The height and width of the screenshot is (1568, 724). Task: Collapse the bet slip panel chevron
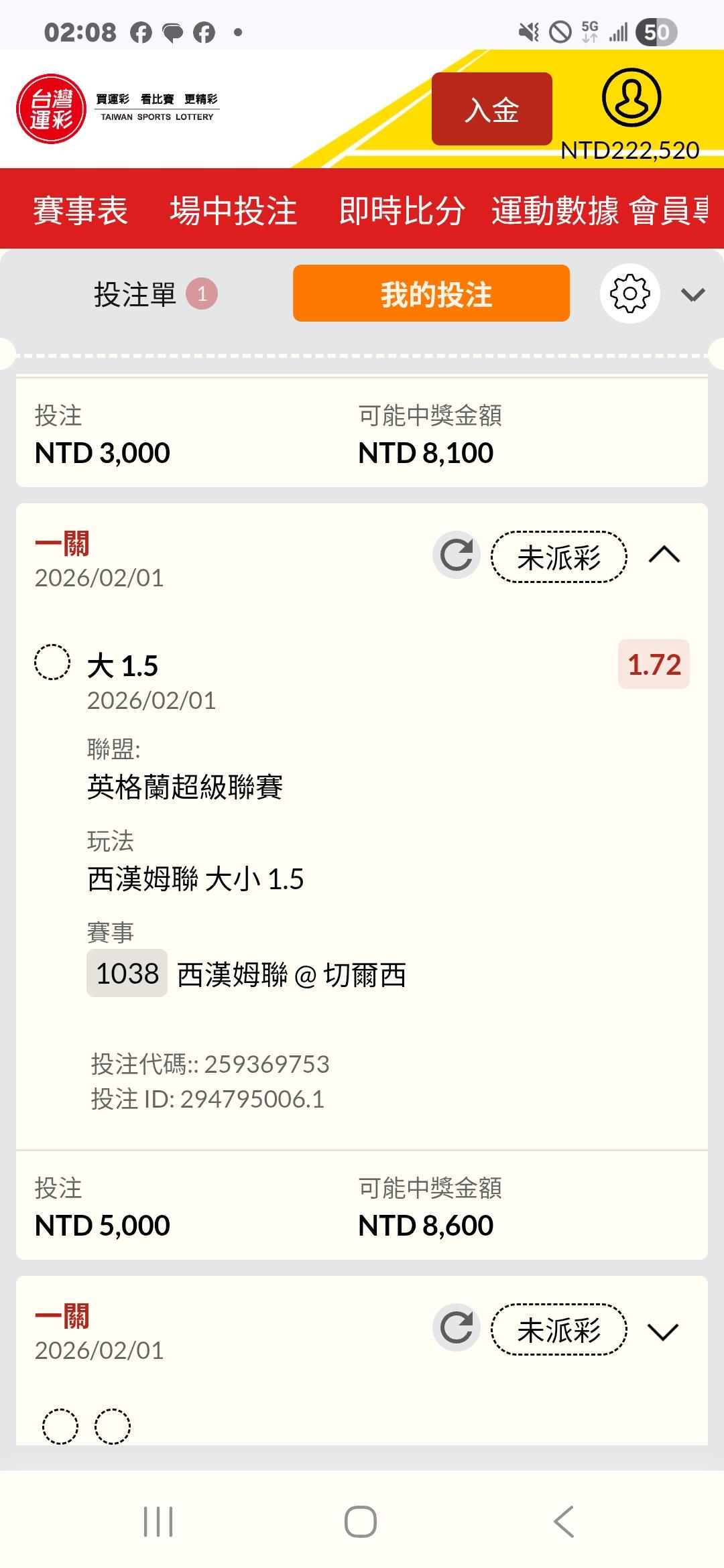point(692,294)
